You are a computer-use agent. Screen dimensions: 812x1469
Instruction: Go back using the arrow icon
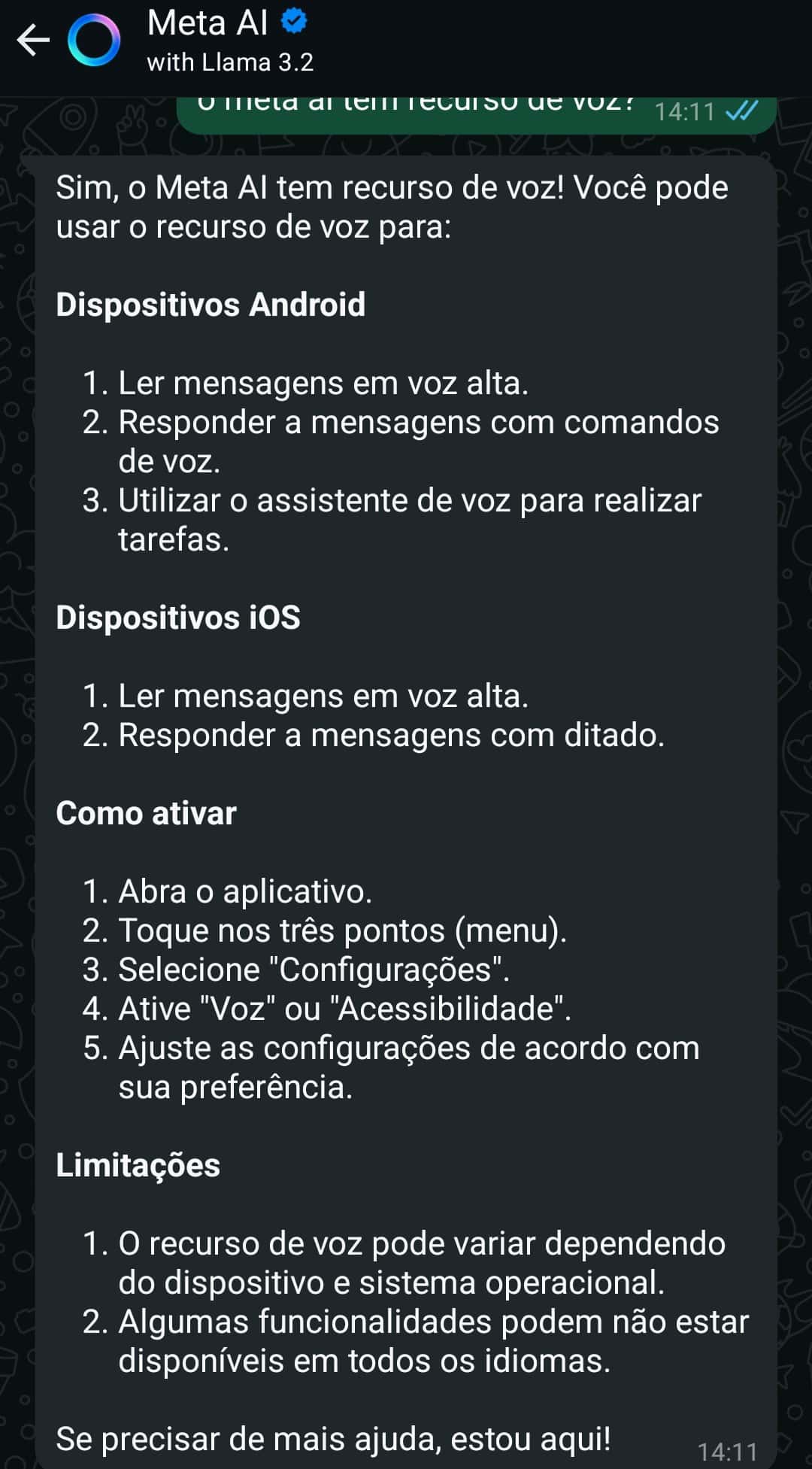(x=33, y=41)
